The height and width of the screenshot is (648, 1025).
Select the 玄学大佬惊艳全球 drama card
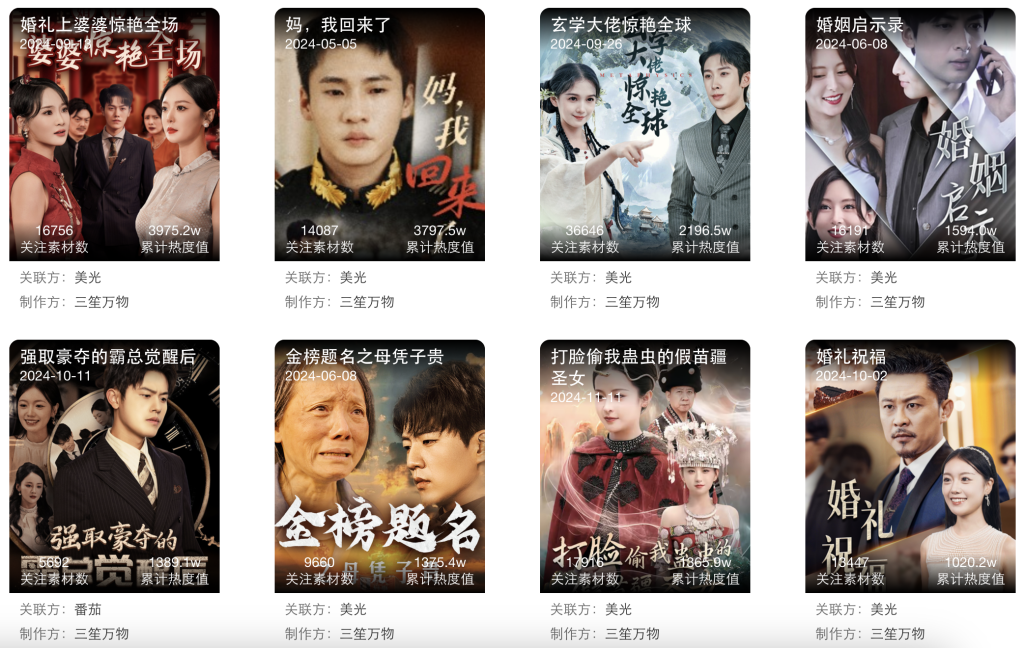tap(644, 135)
